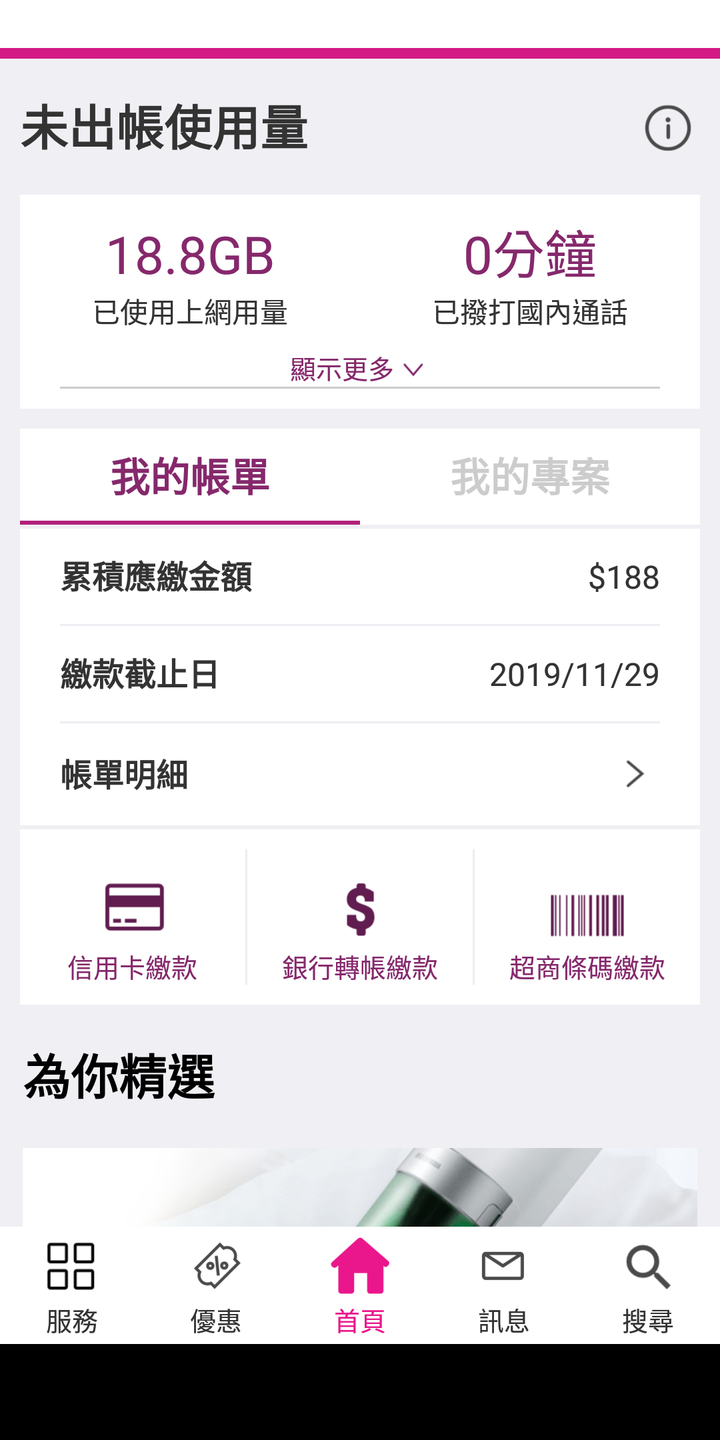Tap the 首頁 home tab

[x=360, y=1287]
